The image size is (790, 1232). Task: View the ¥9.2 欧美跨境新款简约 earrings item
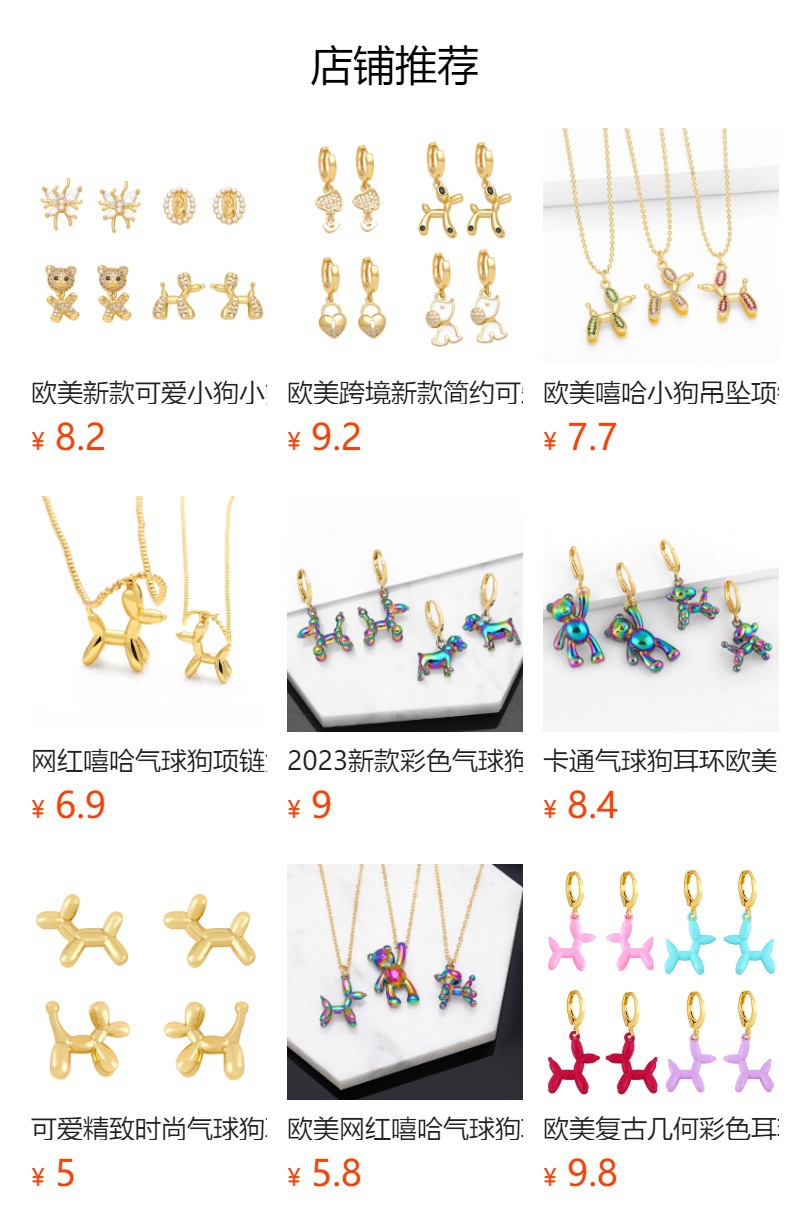(404, 246)
